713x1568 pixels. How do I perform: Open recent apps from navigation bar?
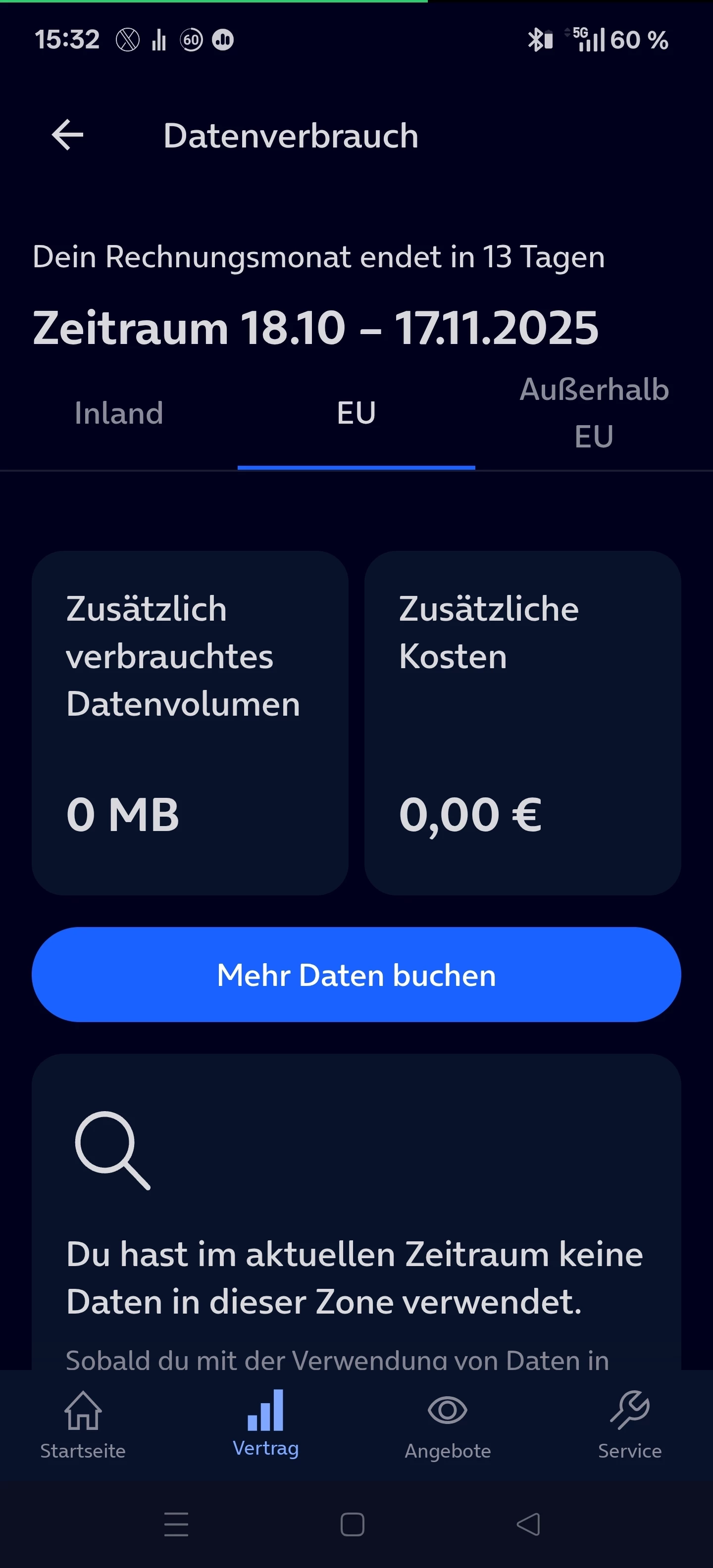coord(177,1525)
